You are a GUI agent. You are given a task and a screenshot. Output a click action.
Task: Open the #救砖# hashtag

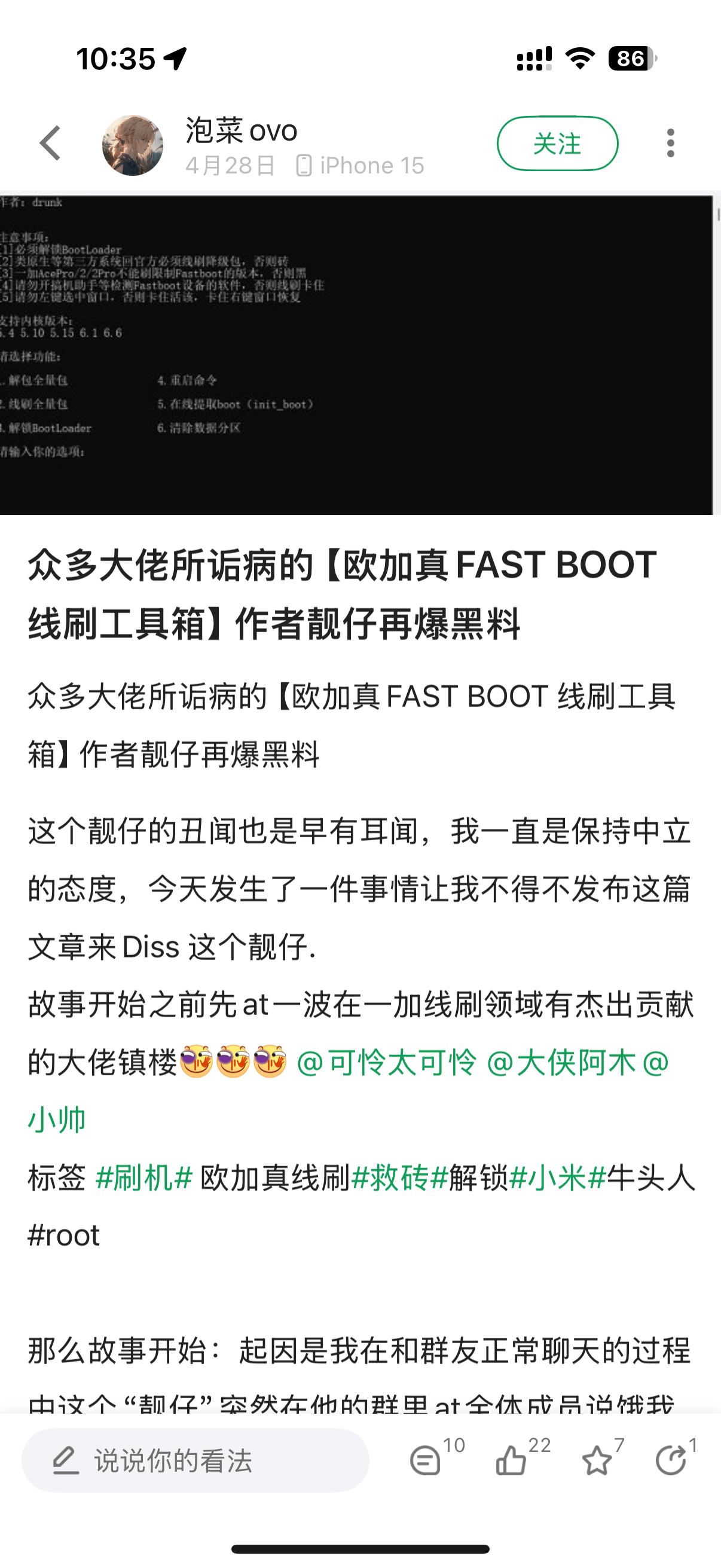point(400,1178)
